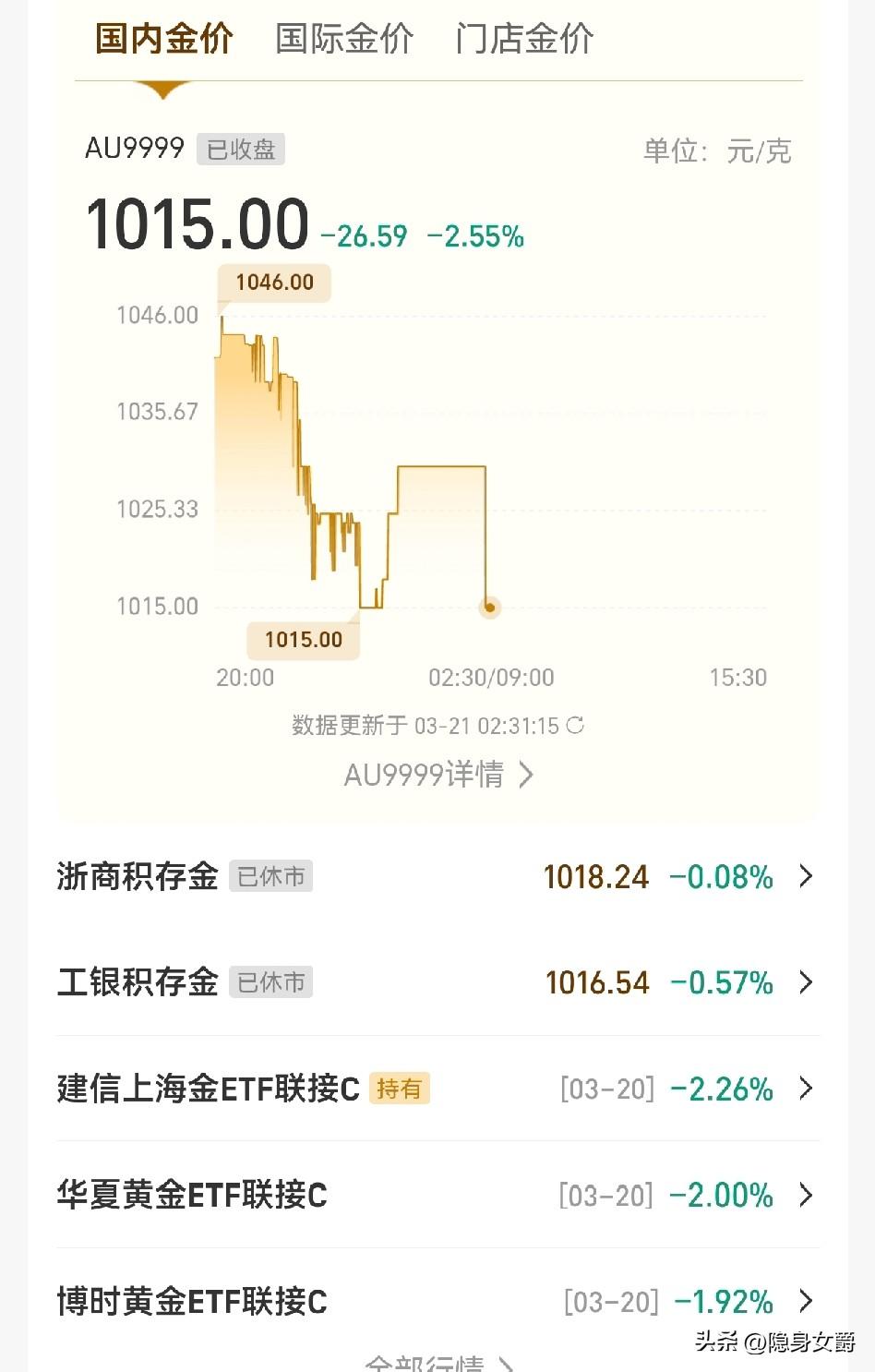Screen dimensions: 875x1372
Task: Tap the 已休市 badge next to 工银积存金
Action: (x=270, y=983)
